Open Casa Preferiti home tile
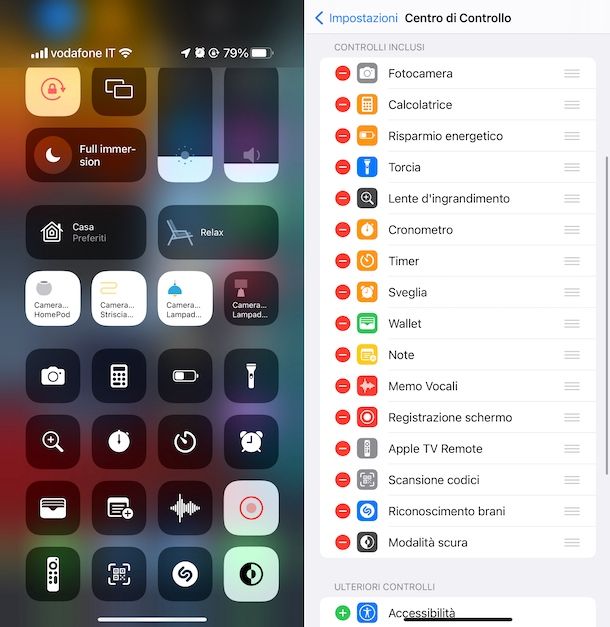The width and height of the screenshot is (610, 627). point(86,232)
